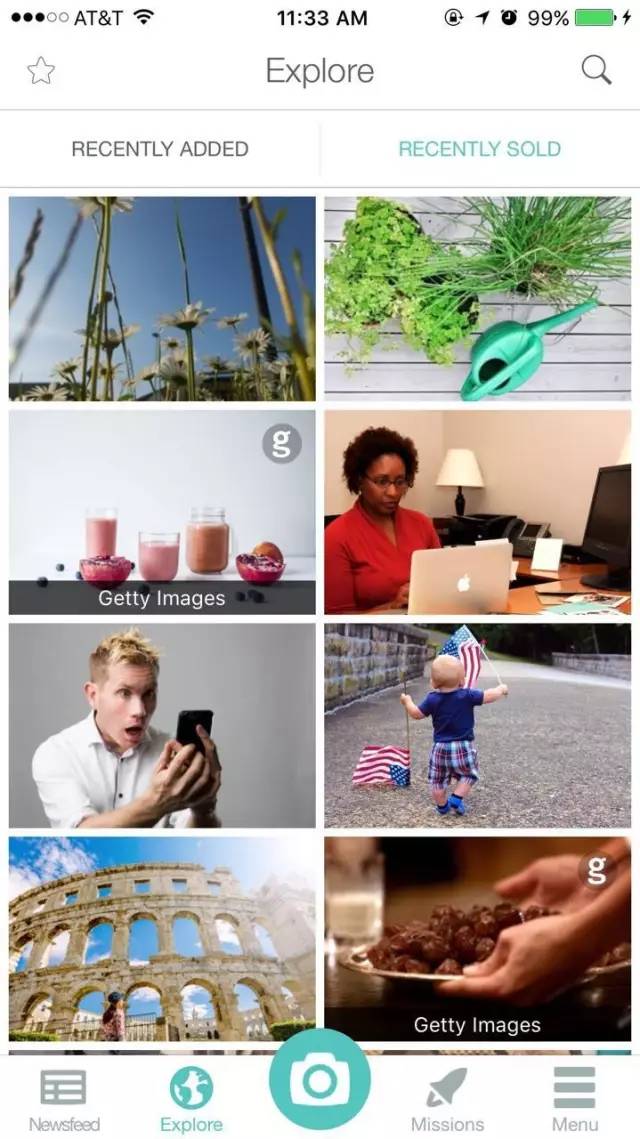Open the daisies and sky photo
Image resolution: width=640 pixels, height=1139 pixels.
pyautogui.click(x=162, y=298)
